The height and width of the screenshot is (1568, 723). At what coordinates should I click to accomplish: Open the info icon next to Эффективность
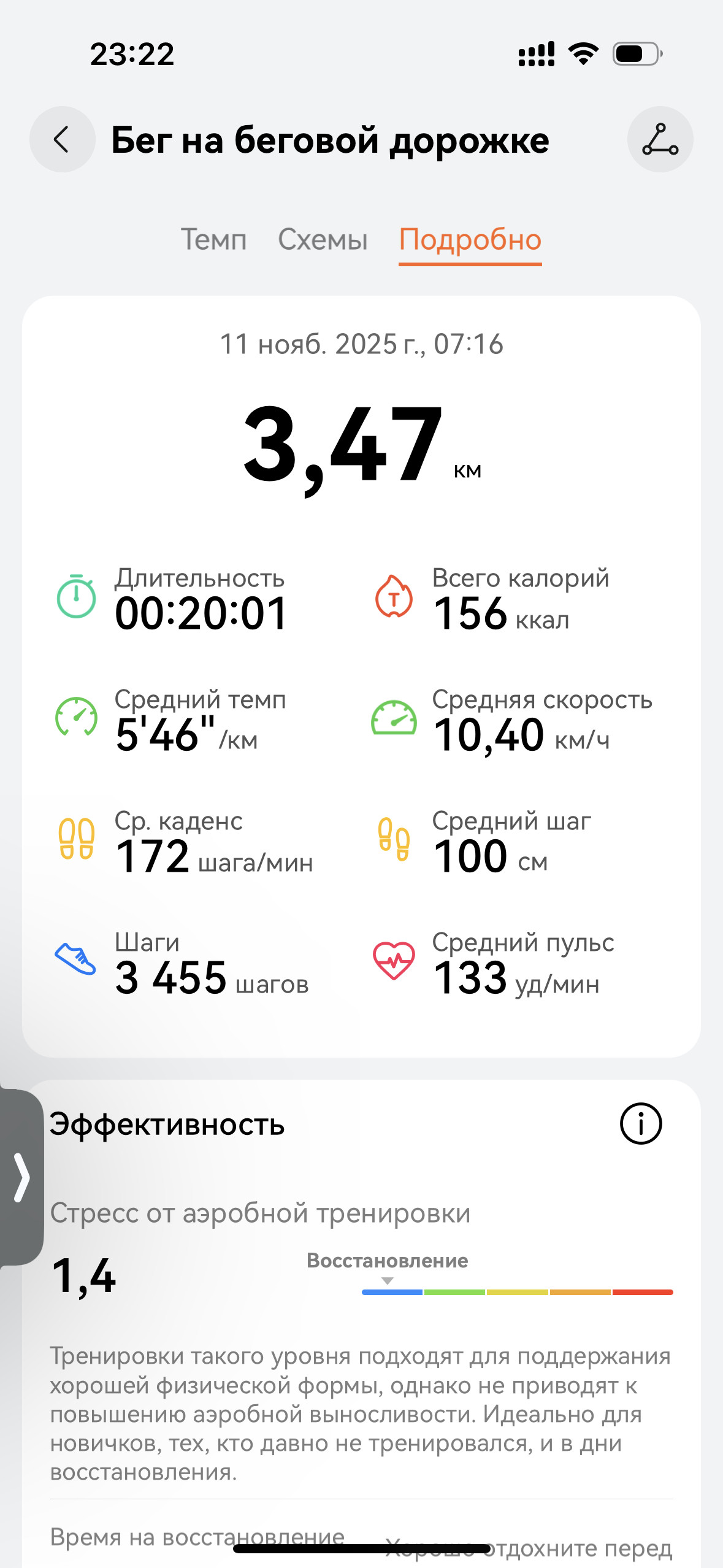pyautogui.click(x=641, y=1124)
